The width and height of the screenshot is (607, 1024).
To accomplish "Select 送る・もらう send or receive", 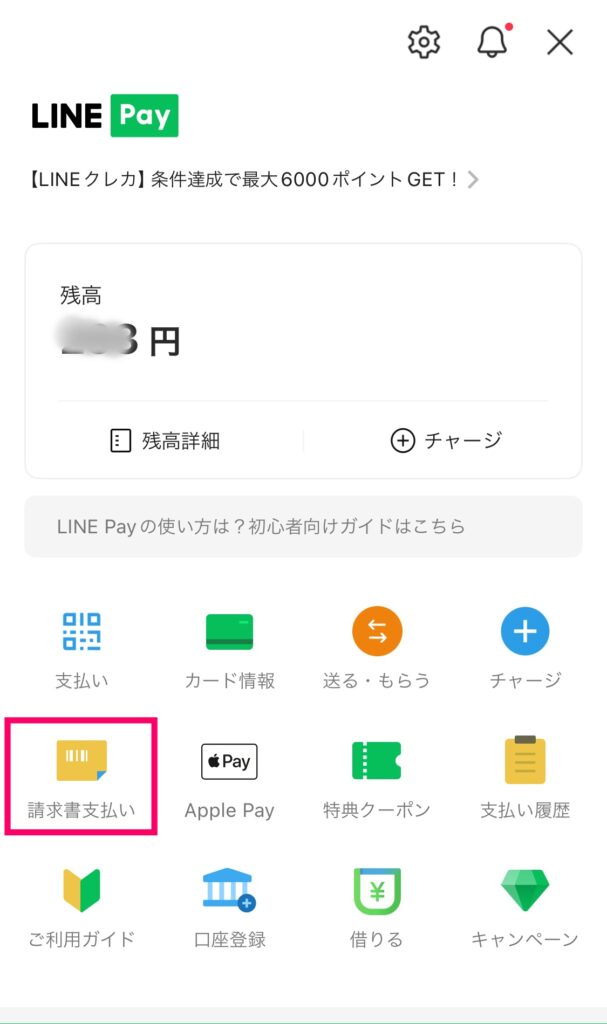I will (x=377, y=650).
